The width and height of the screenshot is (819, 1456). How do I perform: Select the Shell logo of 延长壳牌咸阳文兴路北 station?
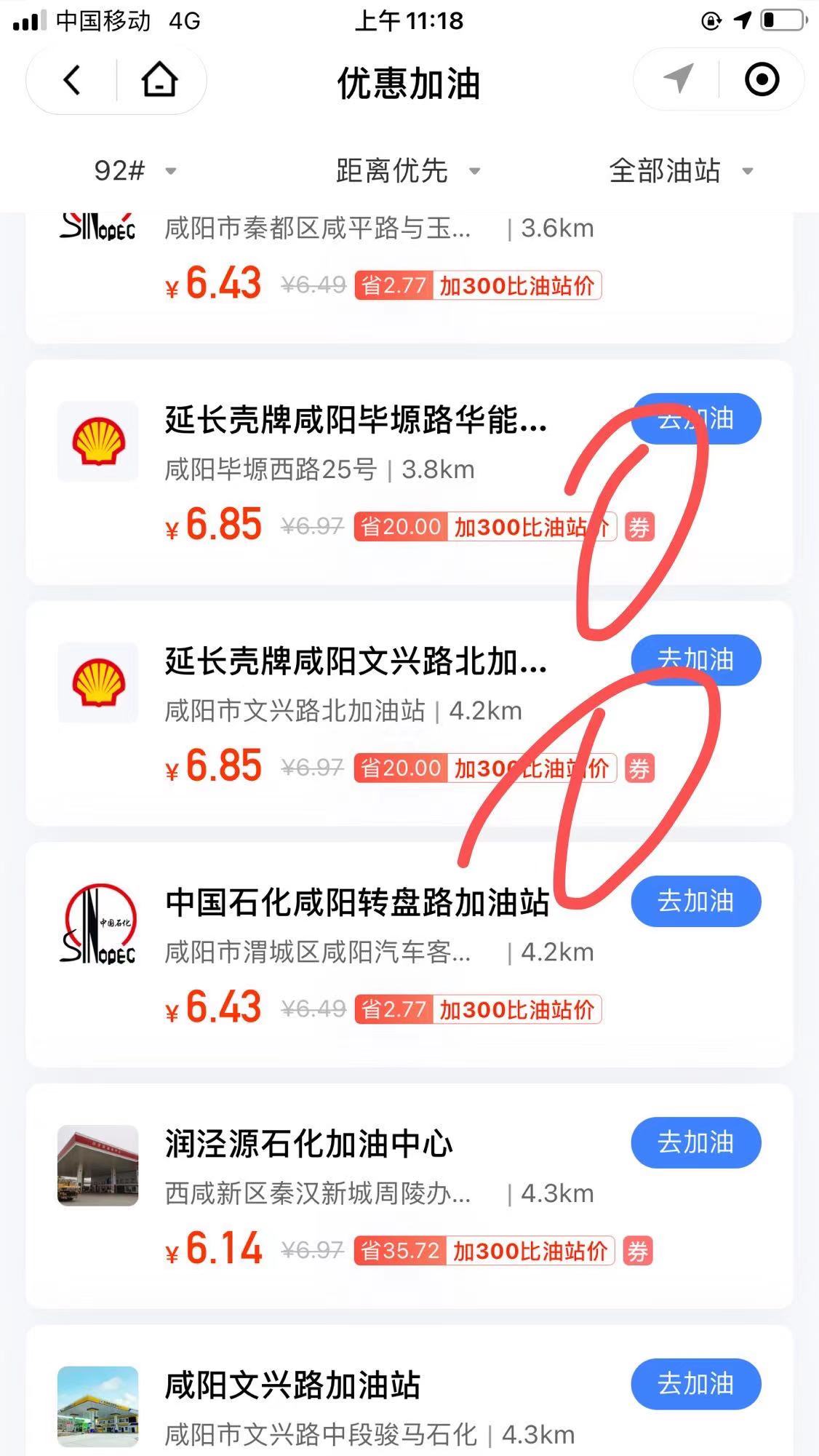tap(97, 683)
